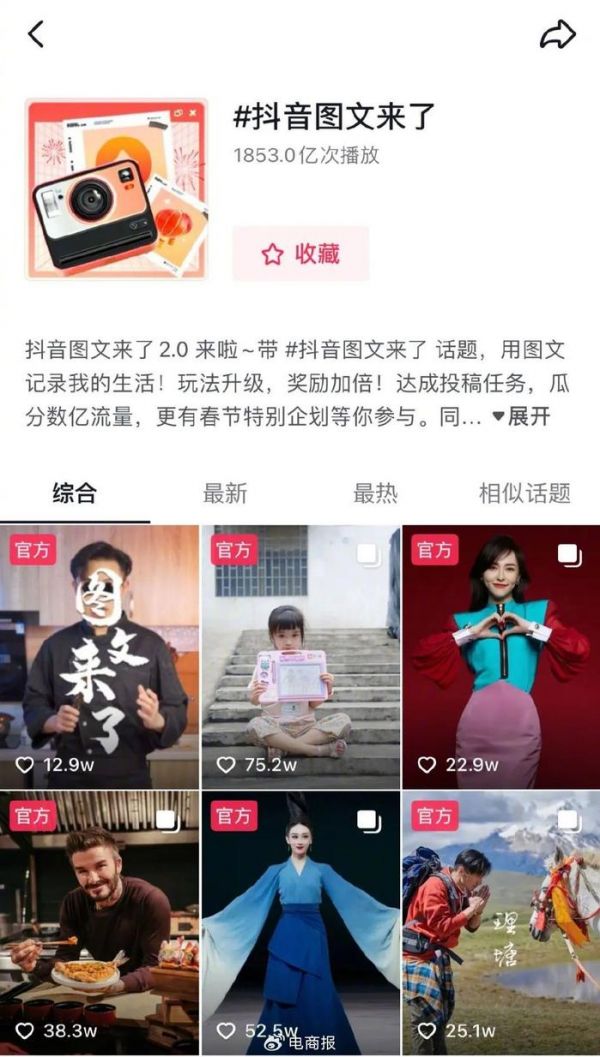Open the 理塘 post with 25.1w likes
The image size is (600, 1057).
500,922
